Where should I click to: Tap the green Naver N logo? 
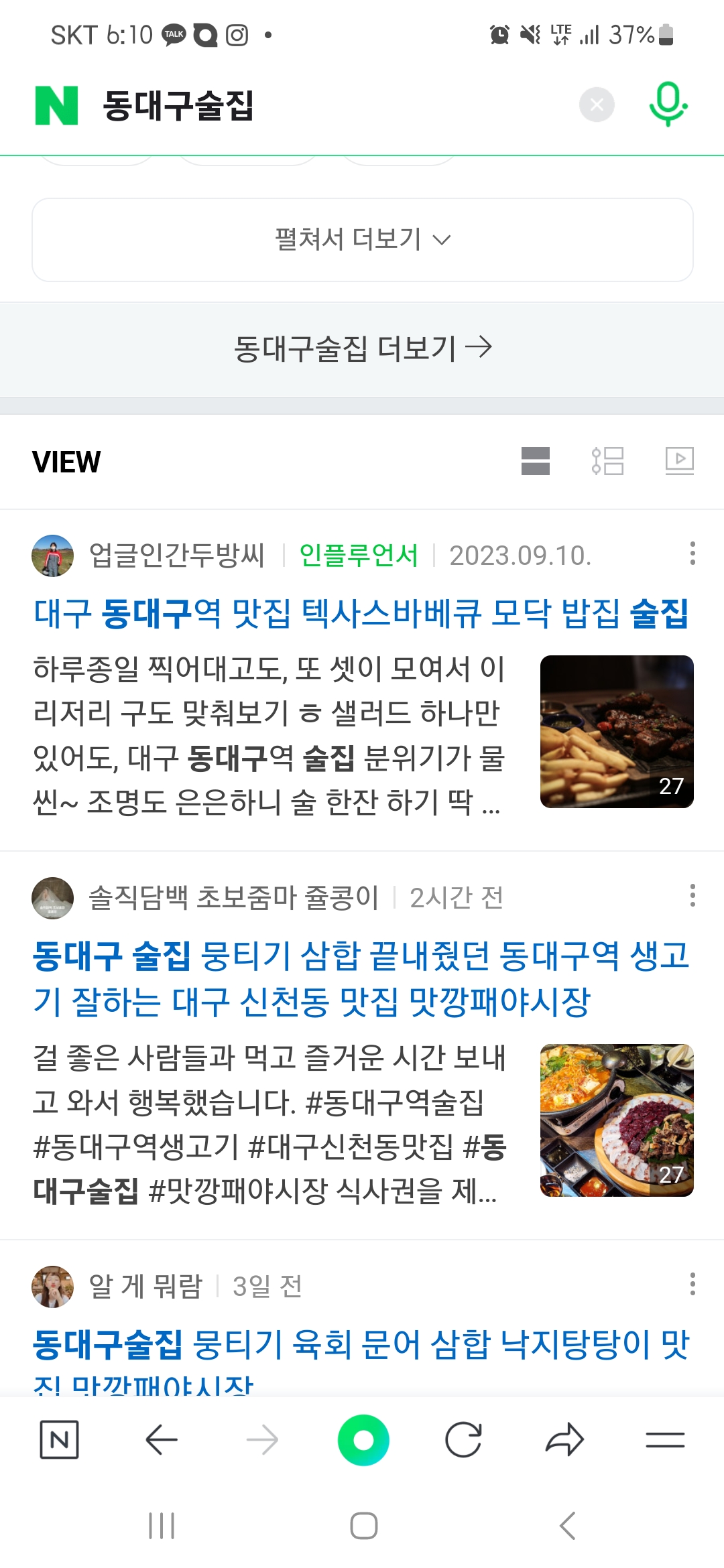tap(57, 105)
